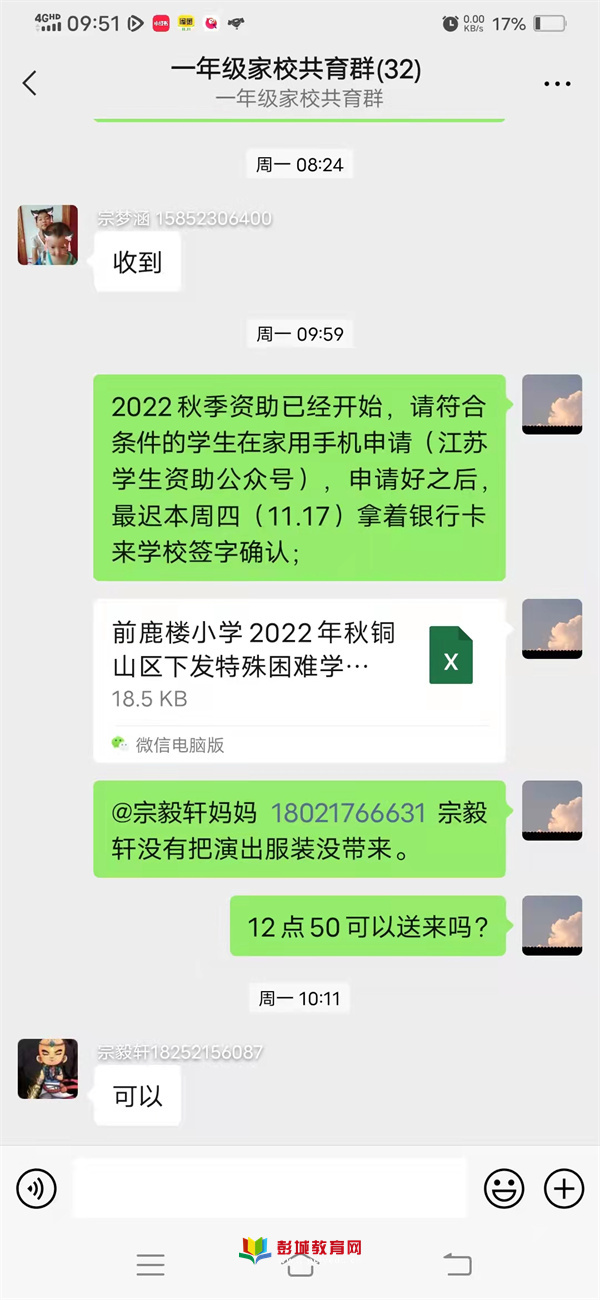Open the system recent apps menu
The height and width of the screenshot is (1300, 600).
[151, 1265]
